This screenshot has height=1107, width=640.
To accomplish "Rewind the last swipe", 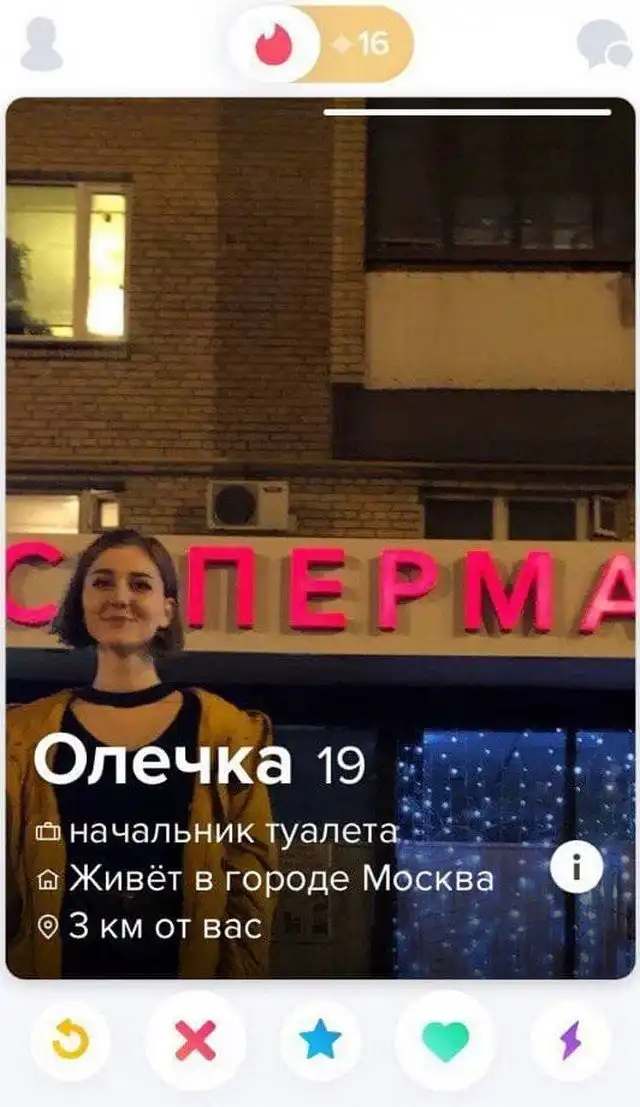I will coord(70,1041).
